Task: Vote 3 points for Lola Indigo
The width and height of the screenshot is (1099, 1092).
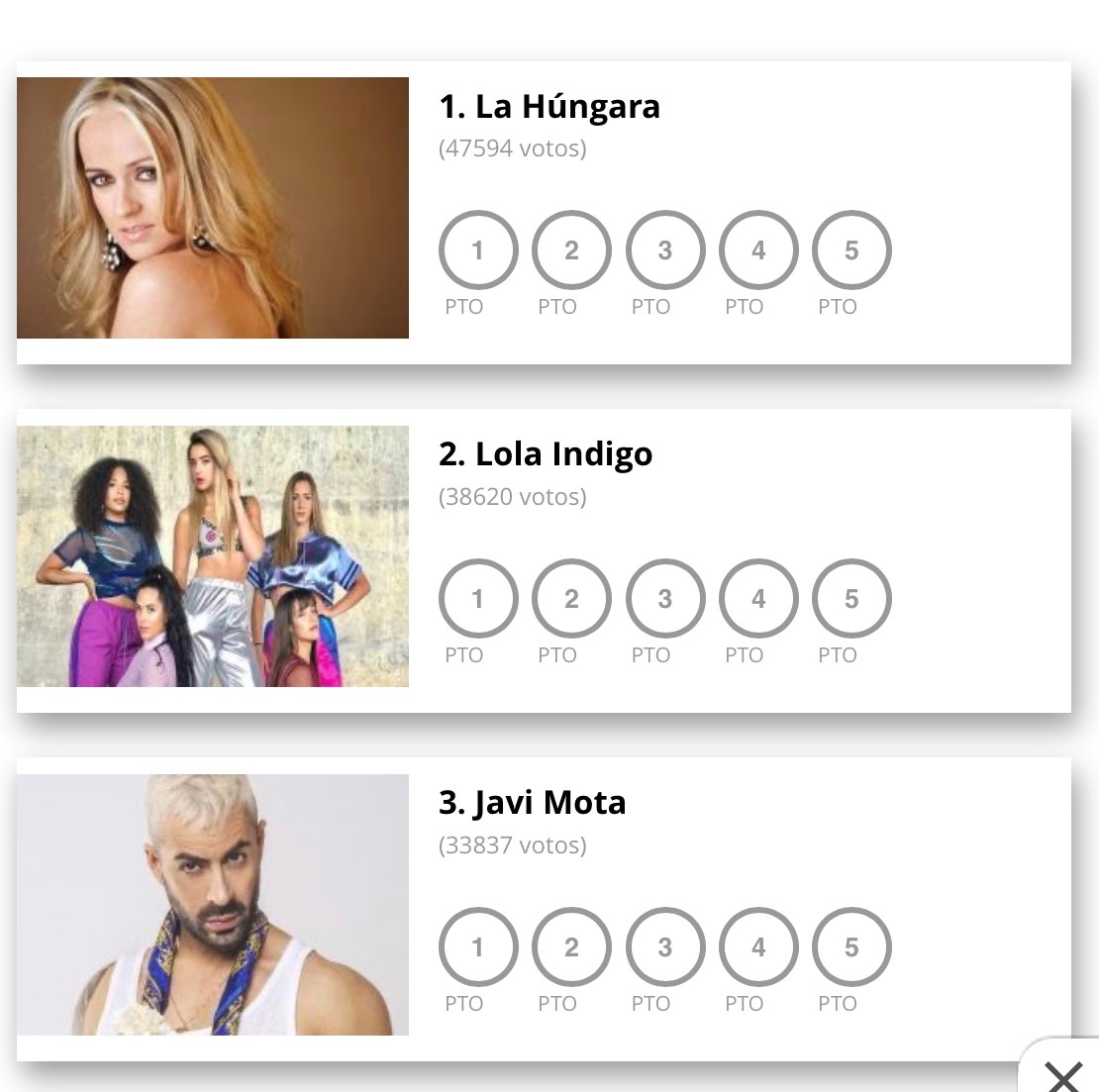Action: (664, 599)
